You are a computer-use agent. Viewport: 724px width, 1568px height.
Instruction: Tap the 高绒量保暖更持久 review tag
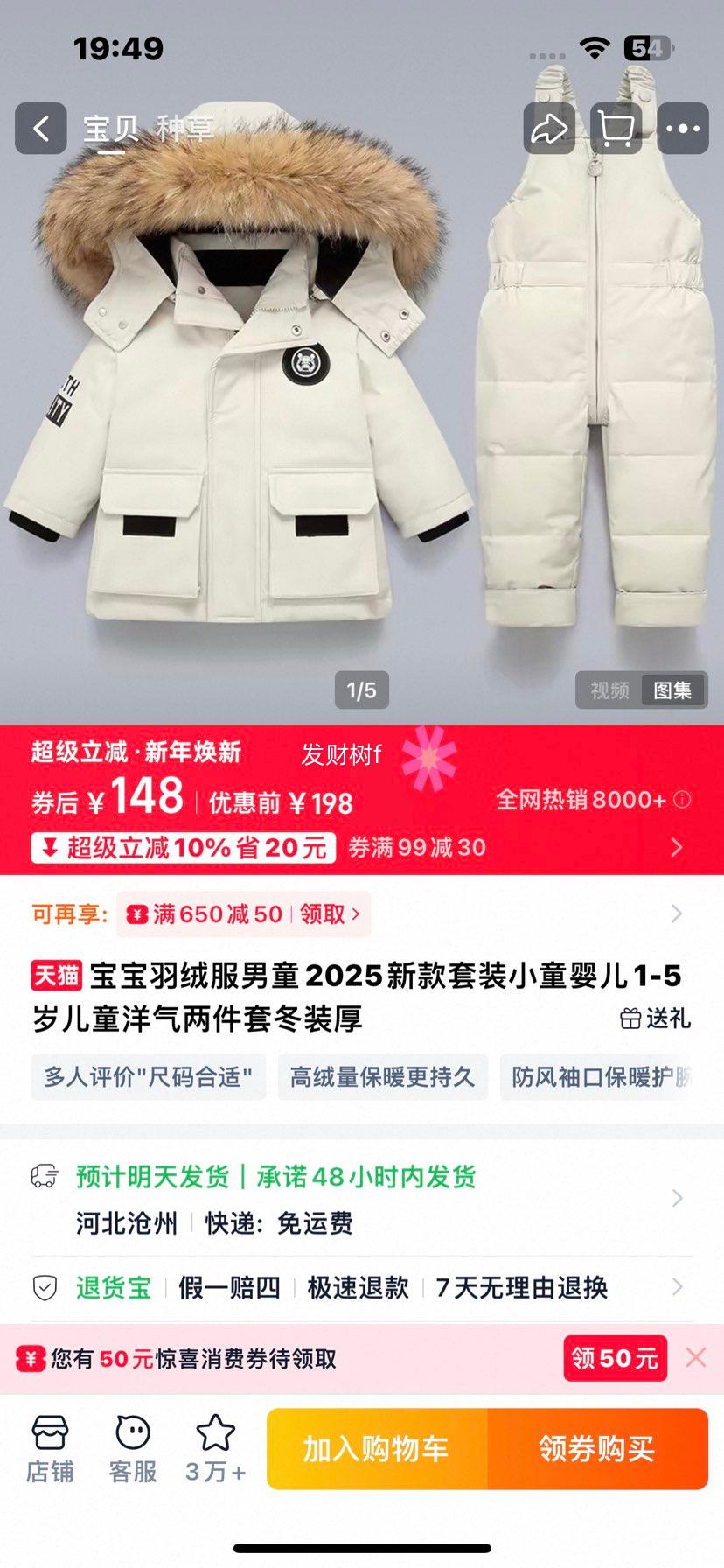coord(382,1077)
